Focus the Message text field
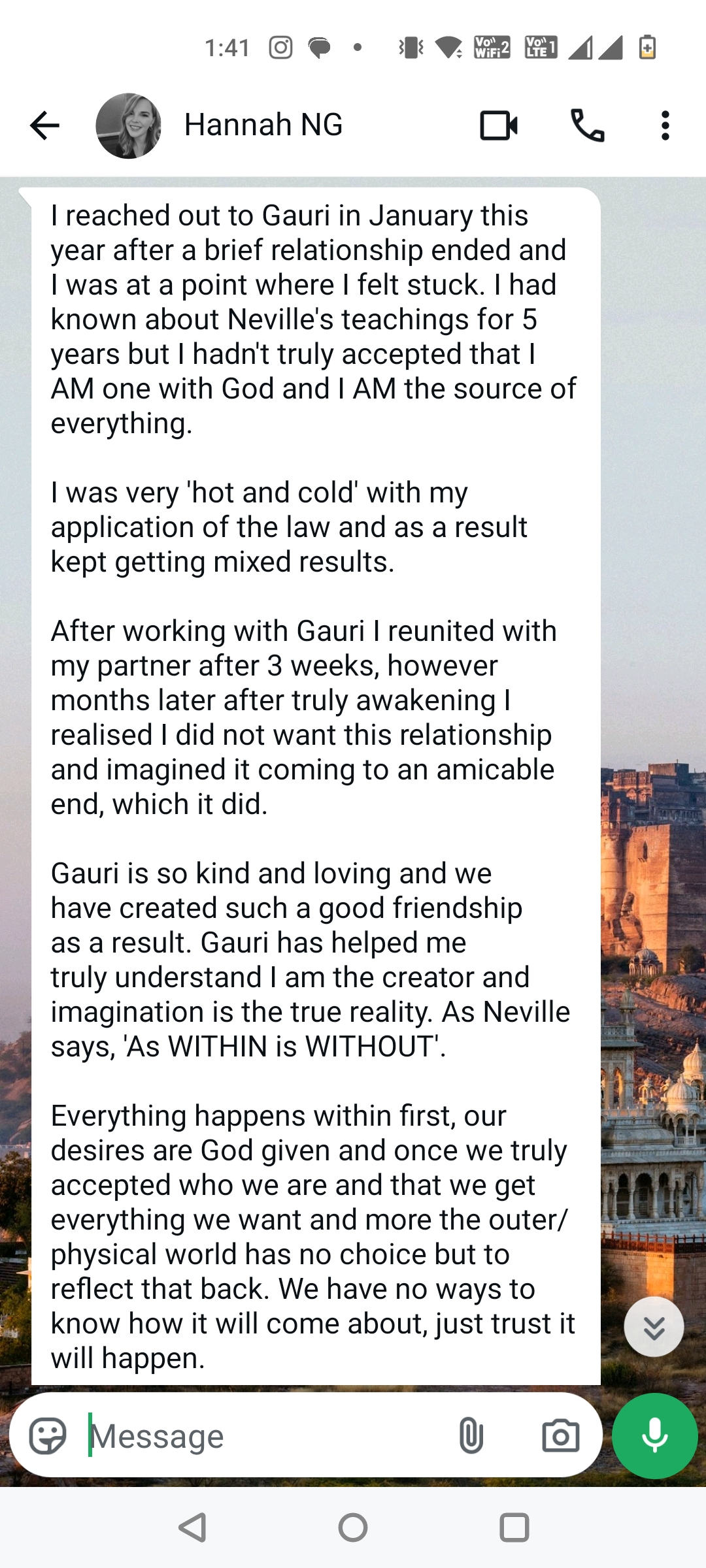 pos(261,1435)
